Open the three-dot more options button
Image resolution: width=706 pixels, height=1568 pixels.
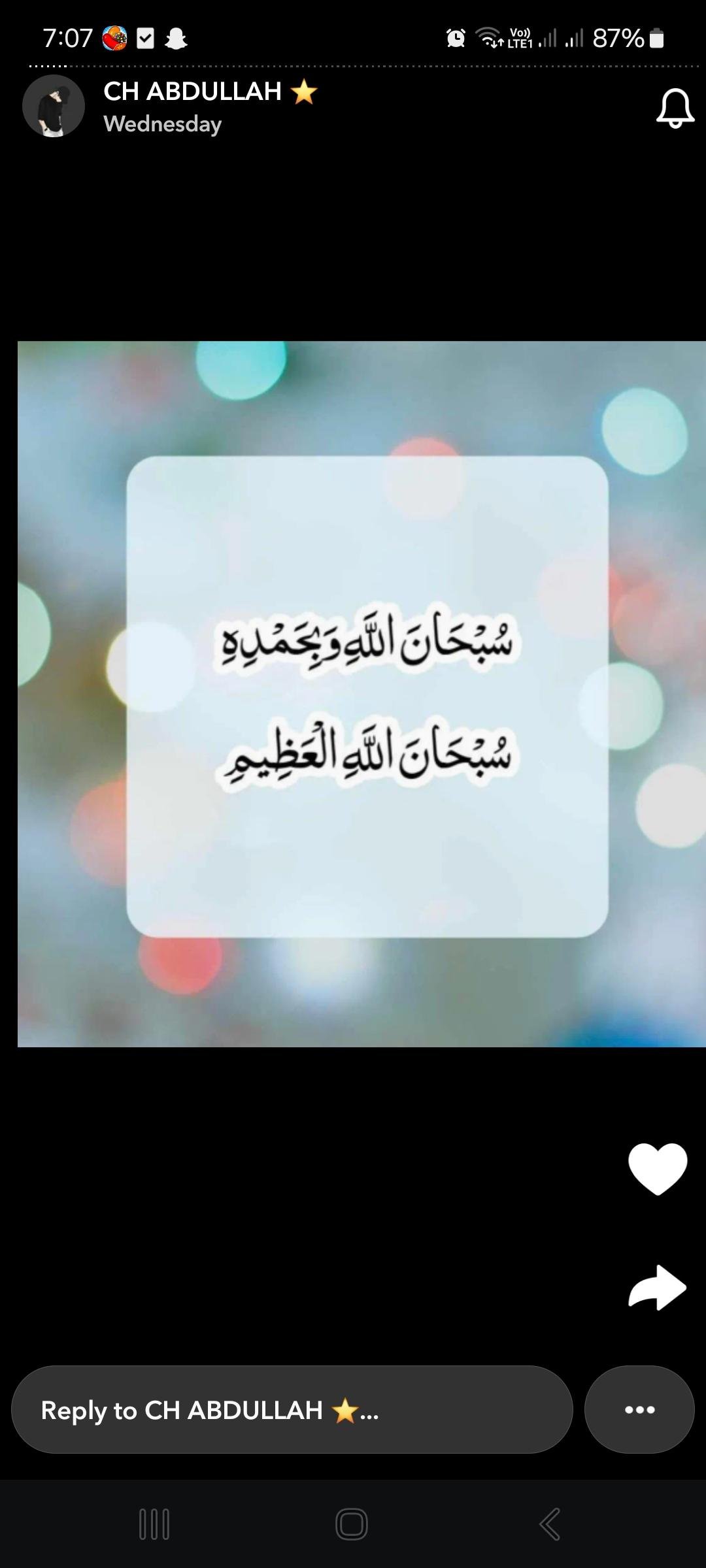(639, 1410)
